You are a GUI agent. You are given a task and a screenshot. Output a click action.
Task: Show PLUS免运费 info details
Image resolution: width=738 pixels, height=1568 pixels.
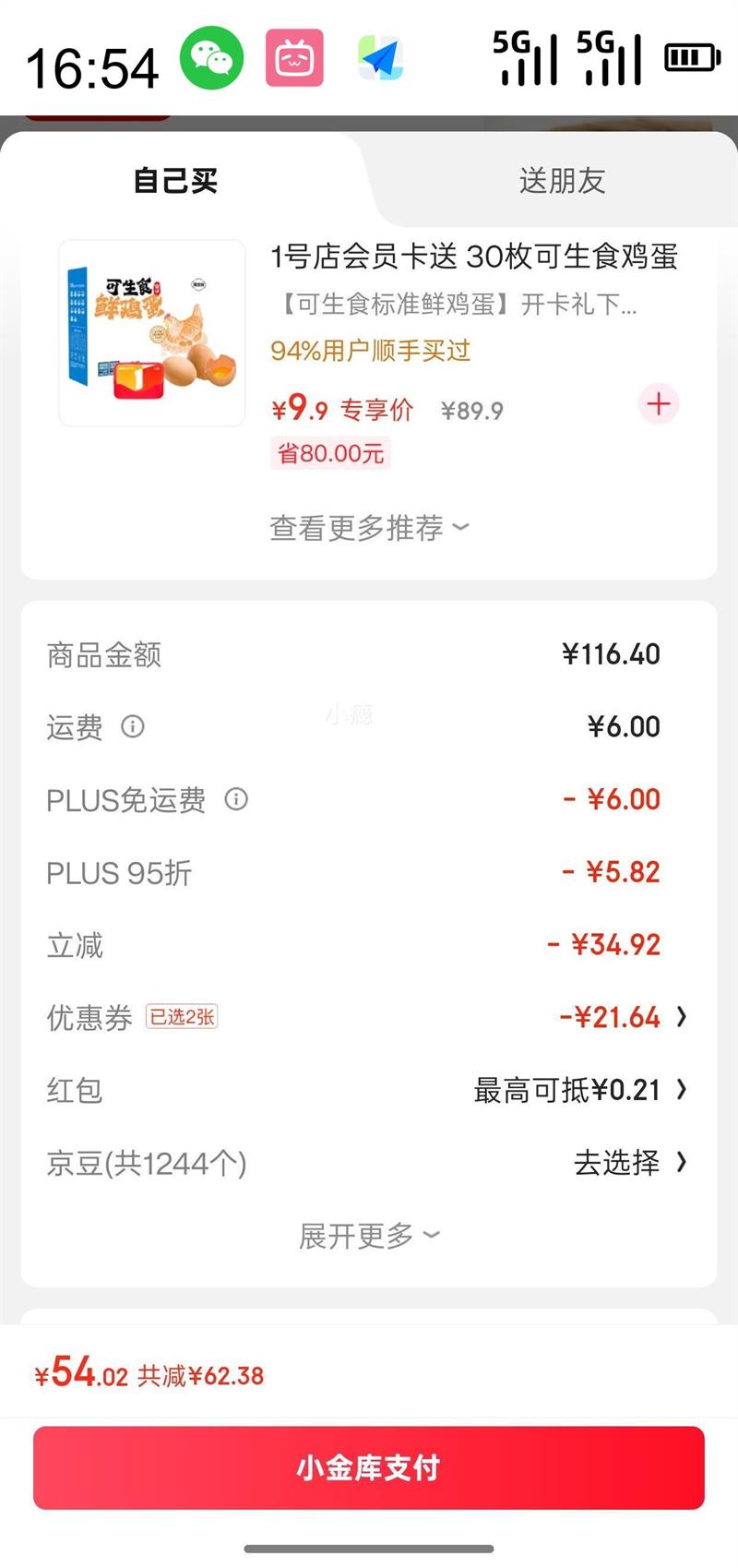pyautogui.click(x=236, y=799)
